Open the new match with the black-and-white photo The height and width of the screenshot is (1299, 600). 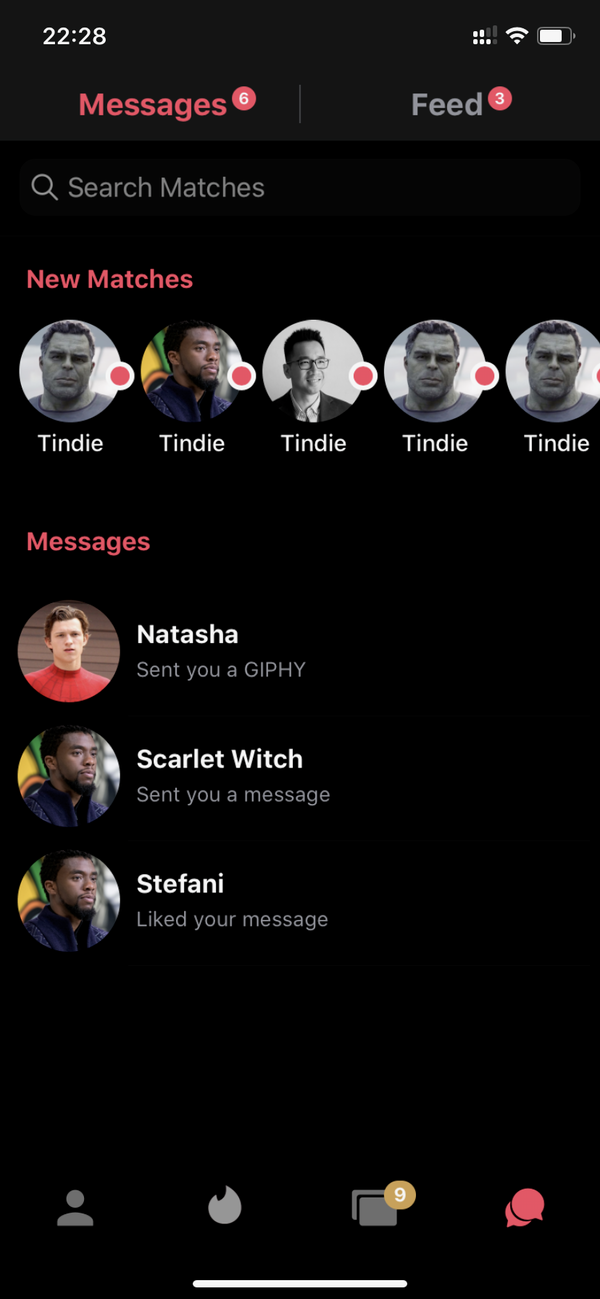tap(313, 371)
